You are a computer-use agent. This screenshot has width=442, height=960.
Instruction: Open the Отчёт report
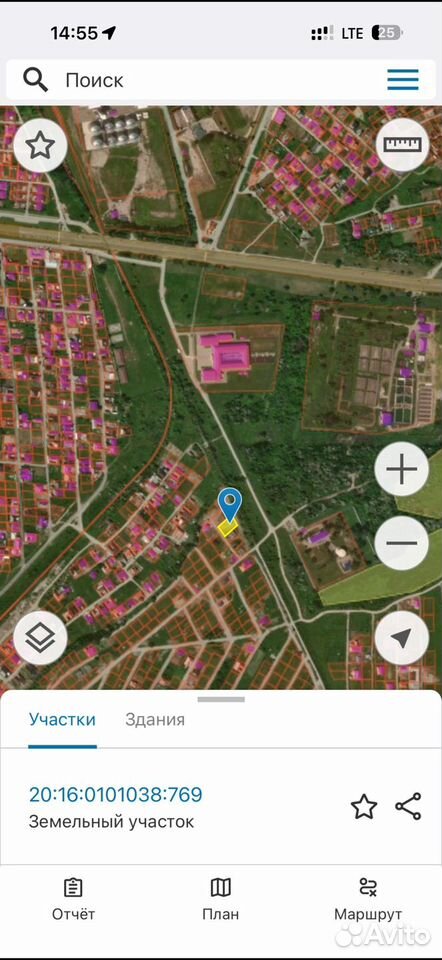pyautogui.click(x=73, y=900)
